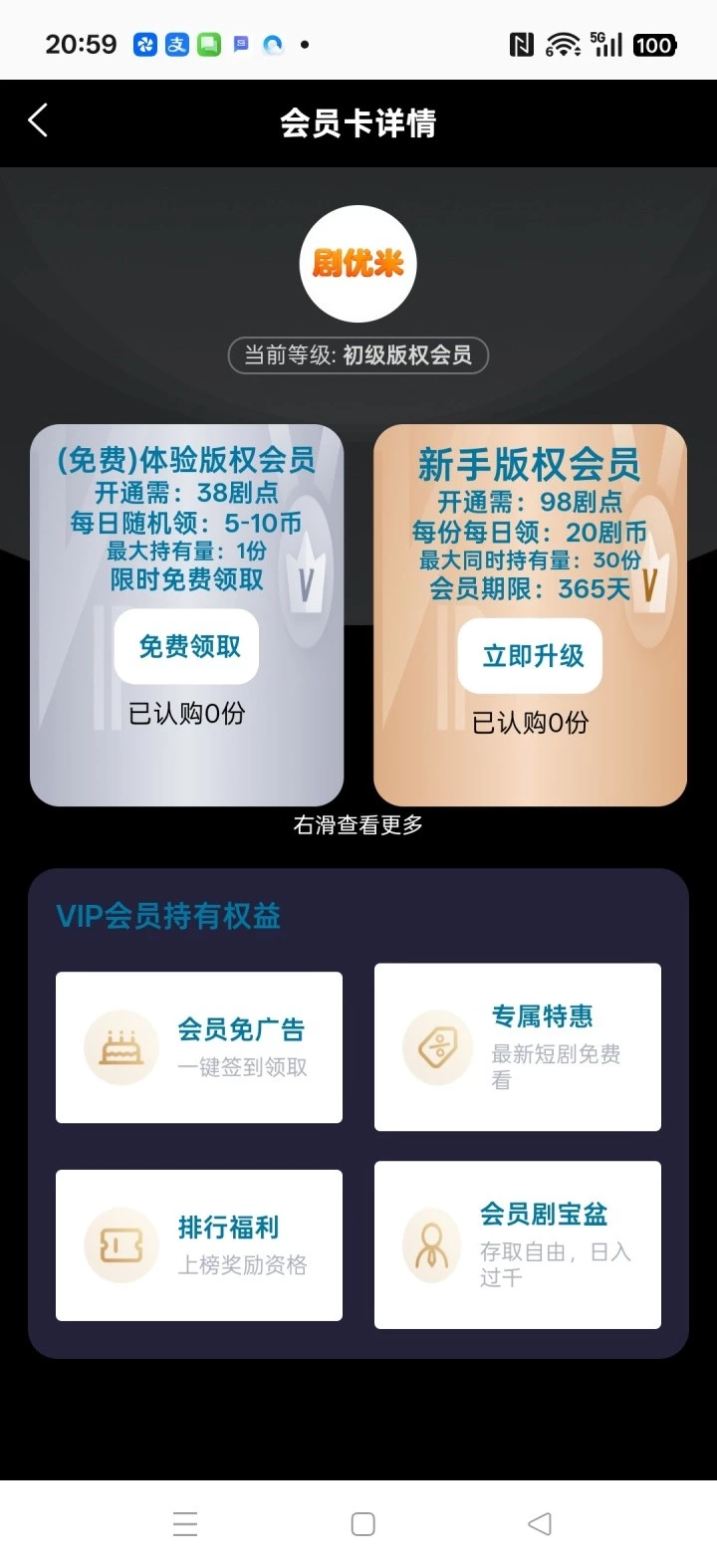Image resolution: width=717 pixels, height=1568 pixels.
Task: Tap the 右滑查看更多 hint text
Action: pyautogui.click(x=358, y=825)
